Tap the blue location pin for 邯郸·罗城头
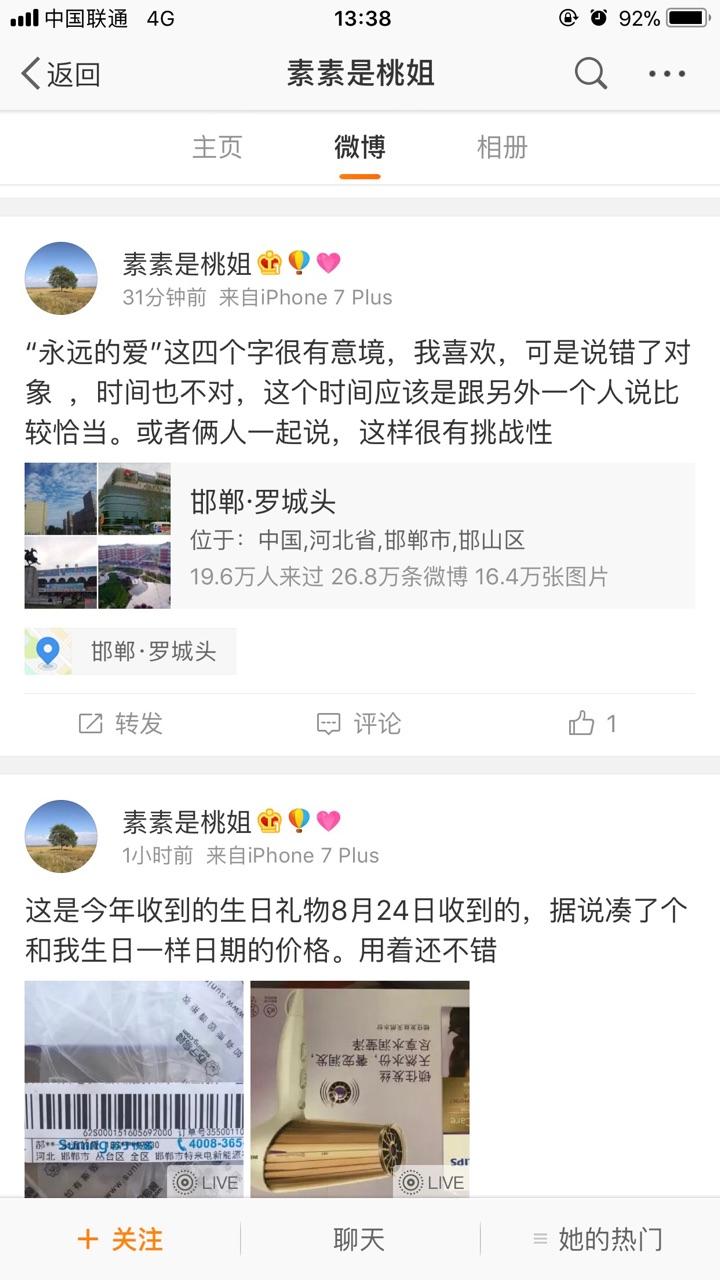 tap(47, 650)
